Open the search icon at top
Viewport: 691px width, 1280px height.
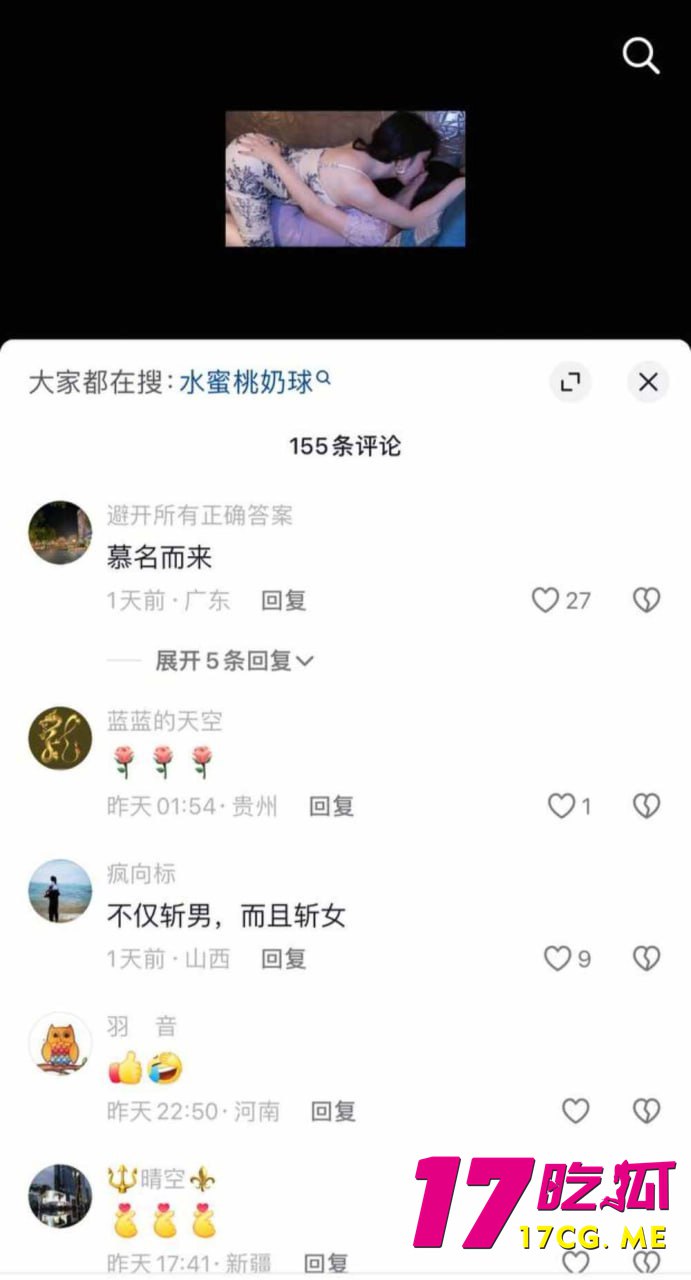click(x=641, y=57)
